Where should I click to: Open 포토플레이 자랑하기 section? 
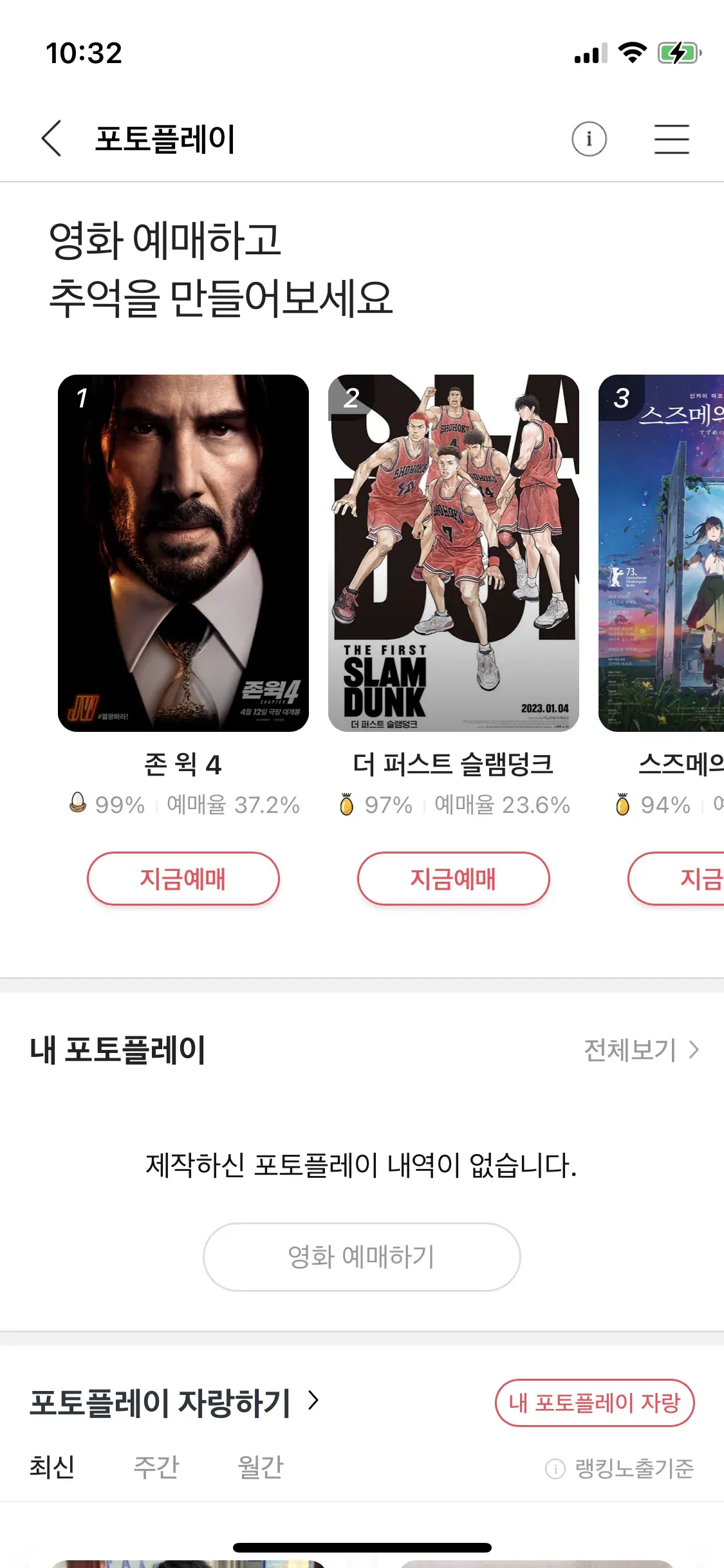tap(174, 1403)
